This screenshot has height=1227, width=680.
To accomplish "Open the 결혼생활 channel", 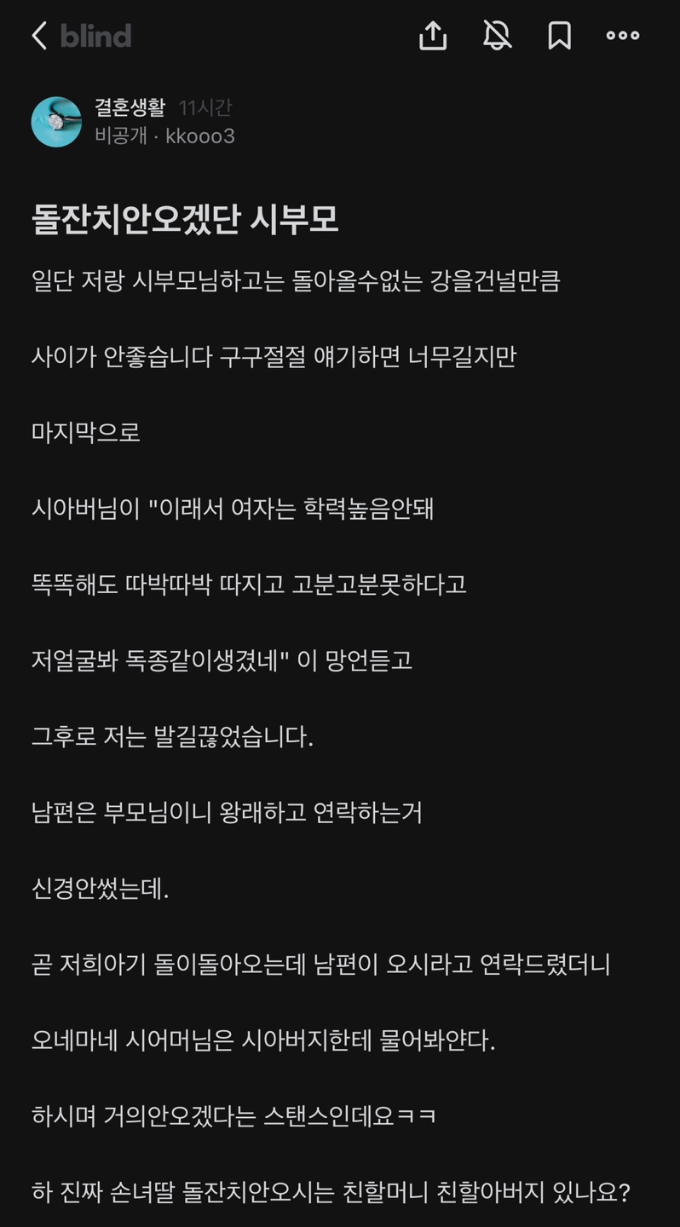I will tap(130, 108).
